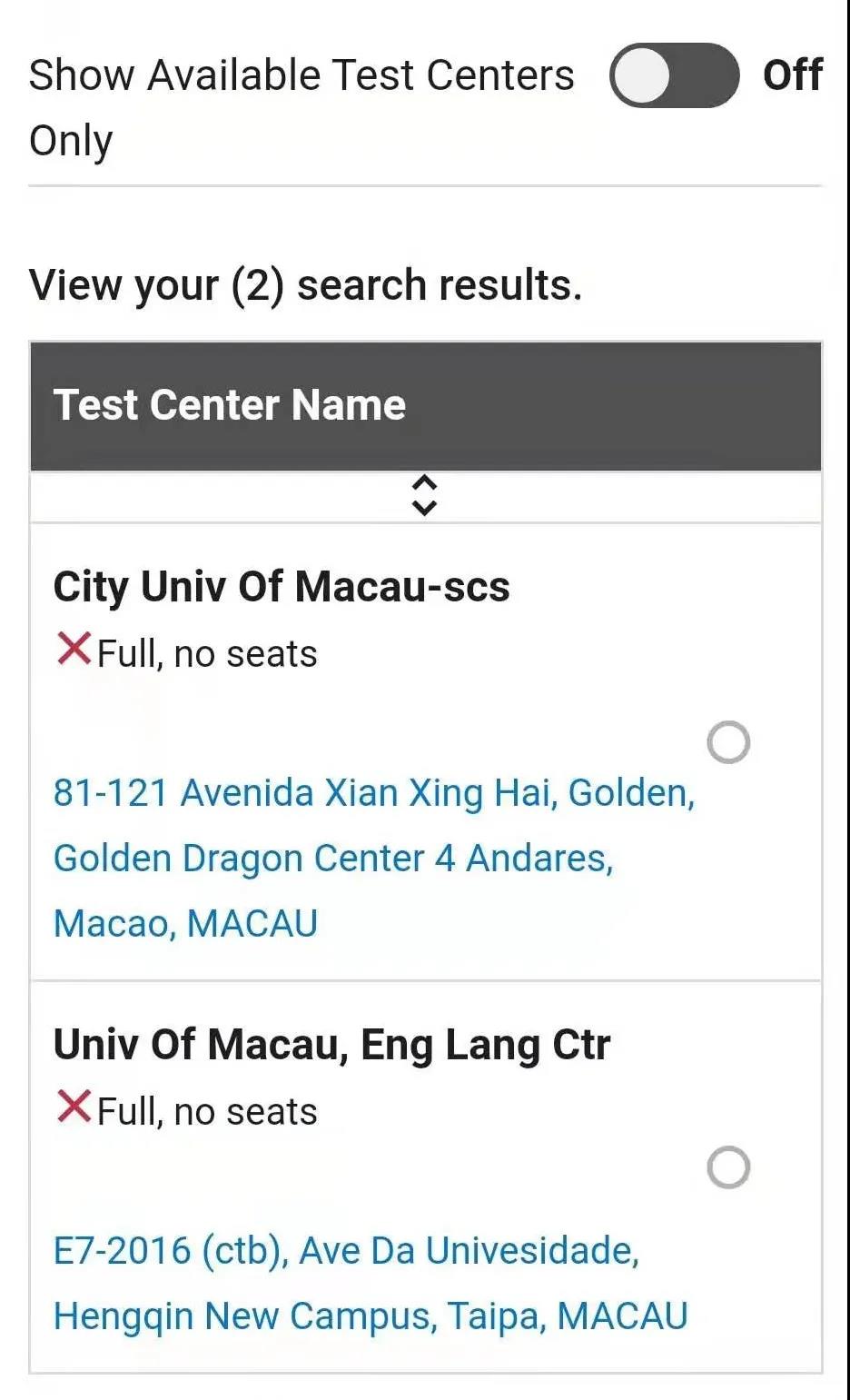Select City Univ Of Macau-scs radio button
850x1400 pixels.
click(x=728, y=742)
